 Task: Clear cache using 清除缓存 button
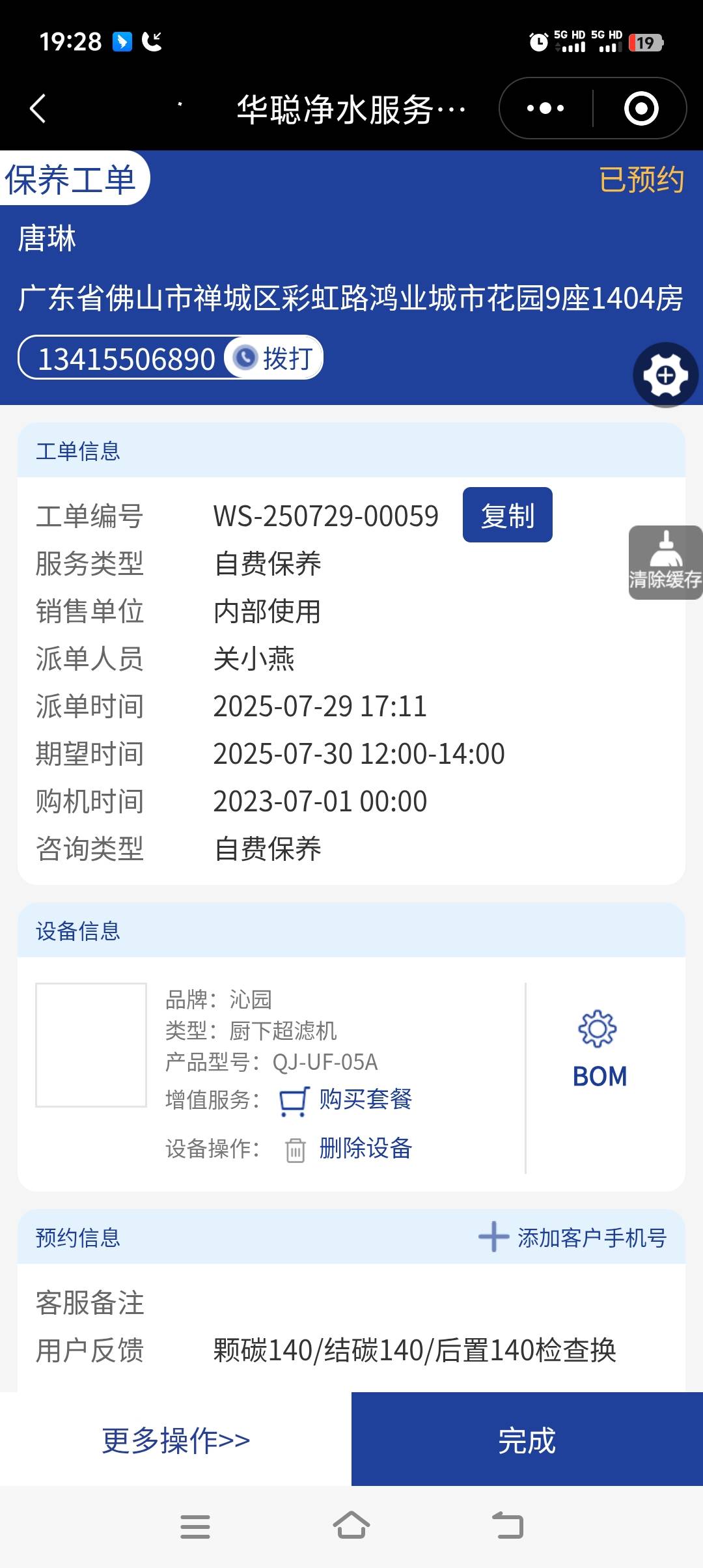click(x=665, y=563)
